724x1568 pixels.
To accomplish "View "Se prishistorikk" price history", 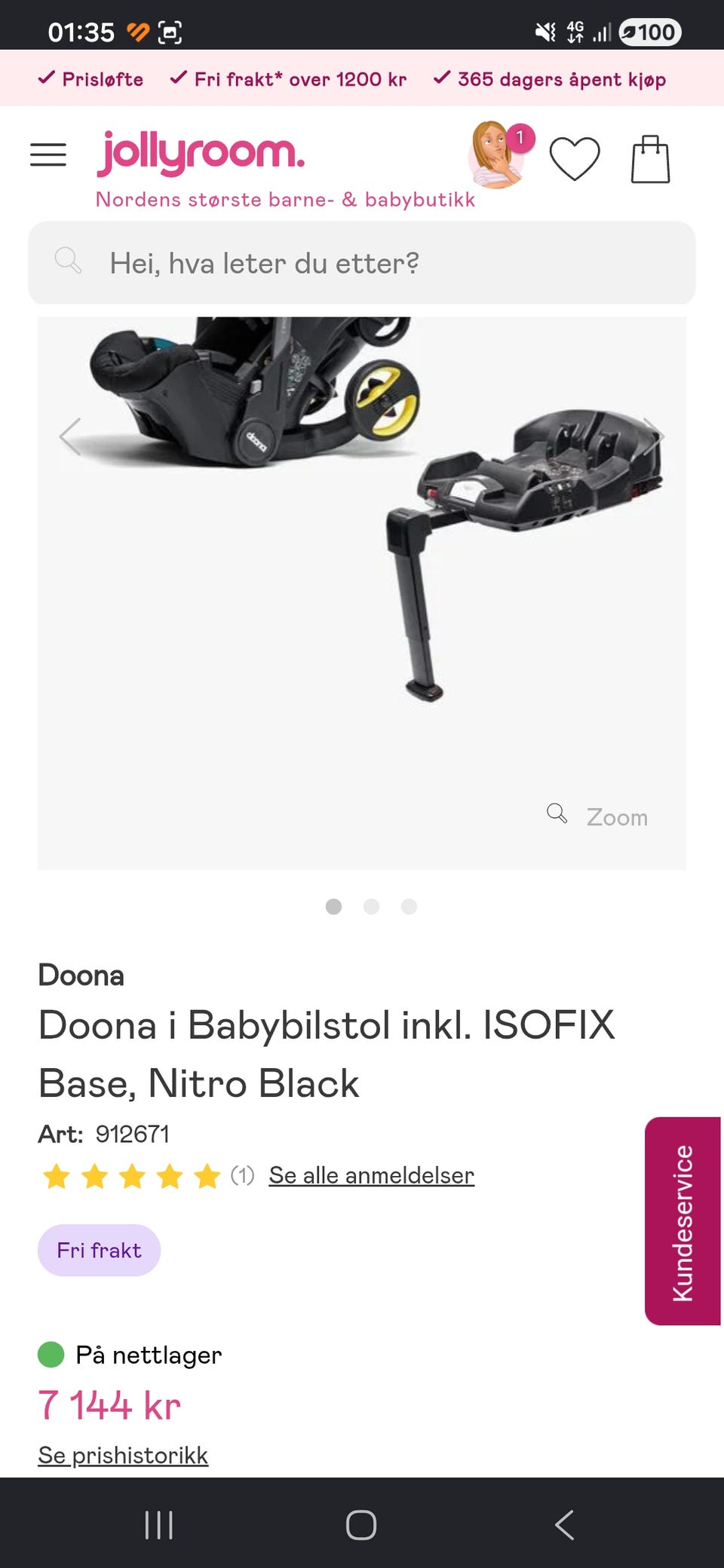I will [123, 1455].
